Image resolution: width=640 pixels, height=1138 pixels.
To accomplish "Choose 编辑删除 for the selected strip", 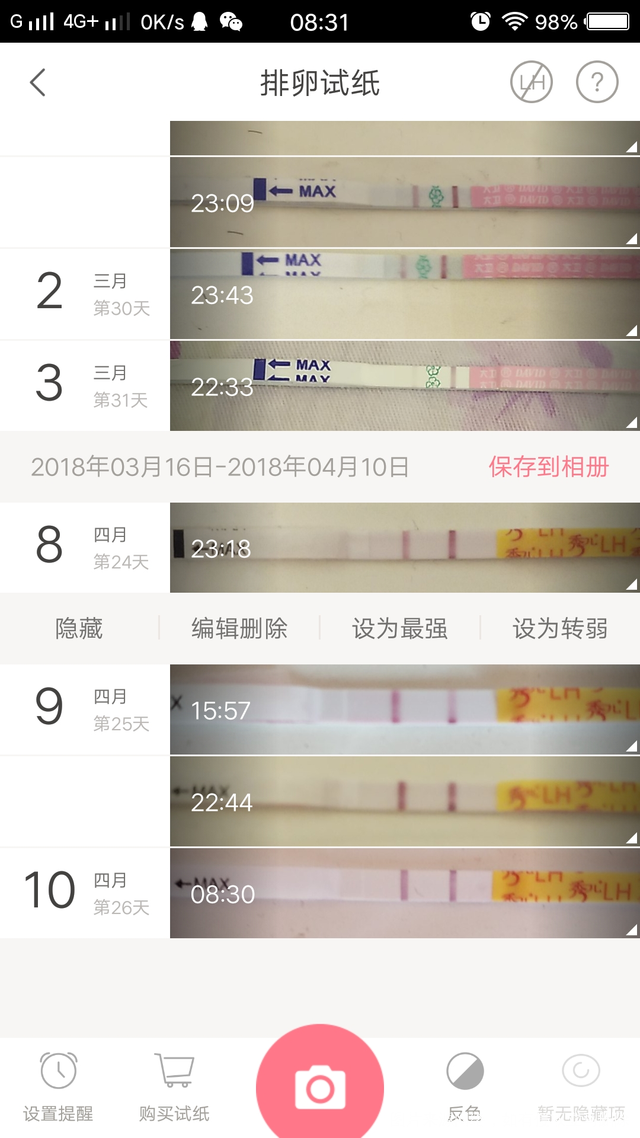I will click(x=239, y=629).
